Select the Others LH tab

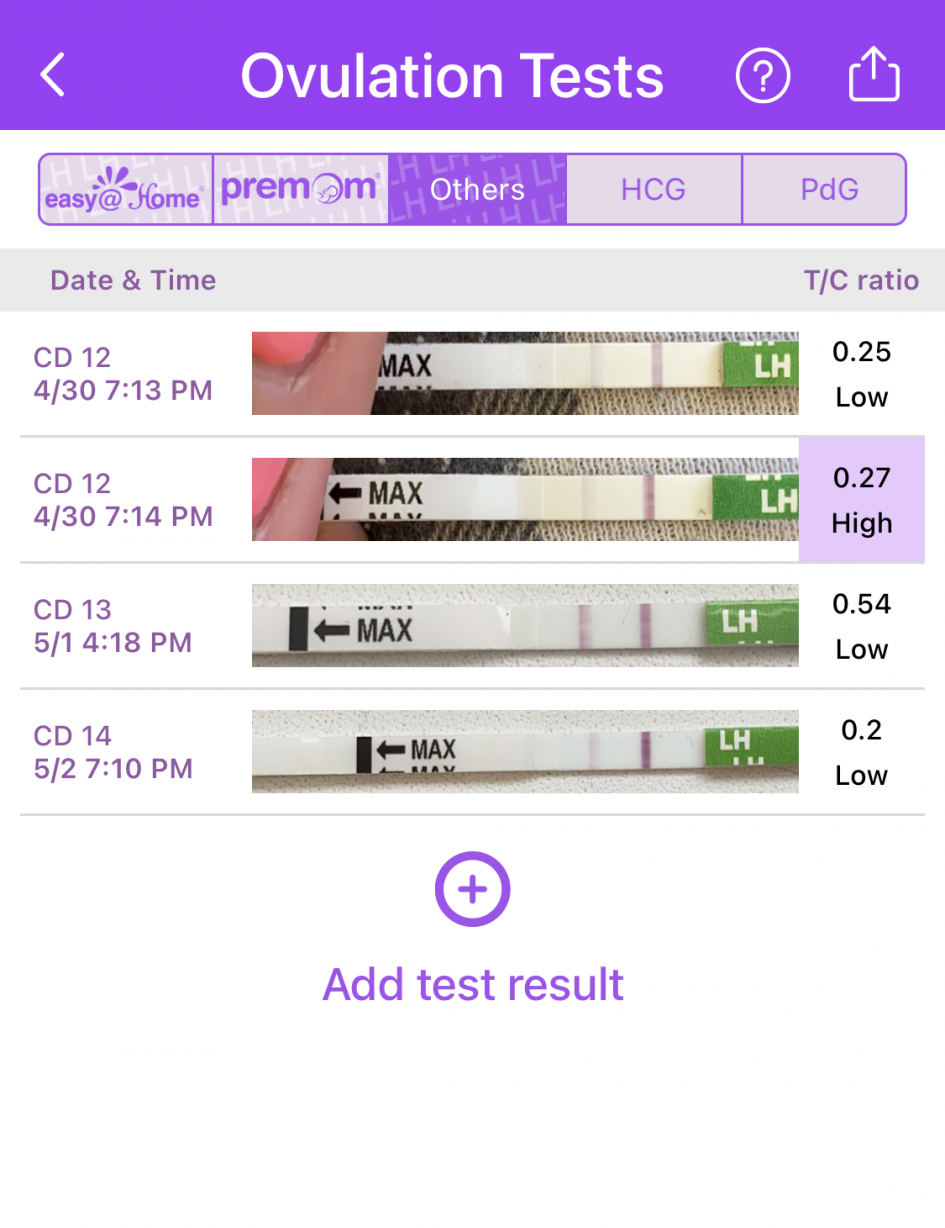(477, 189)
